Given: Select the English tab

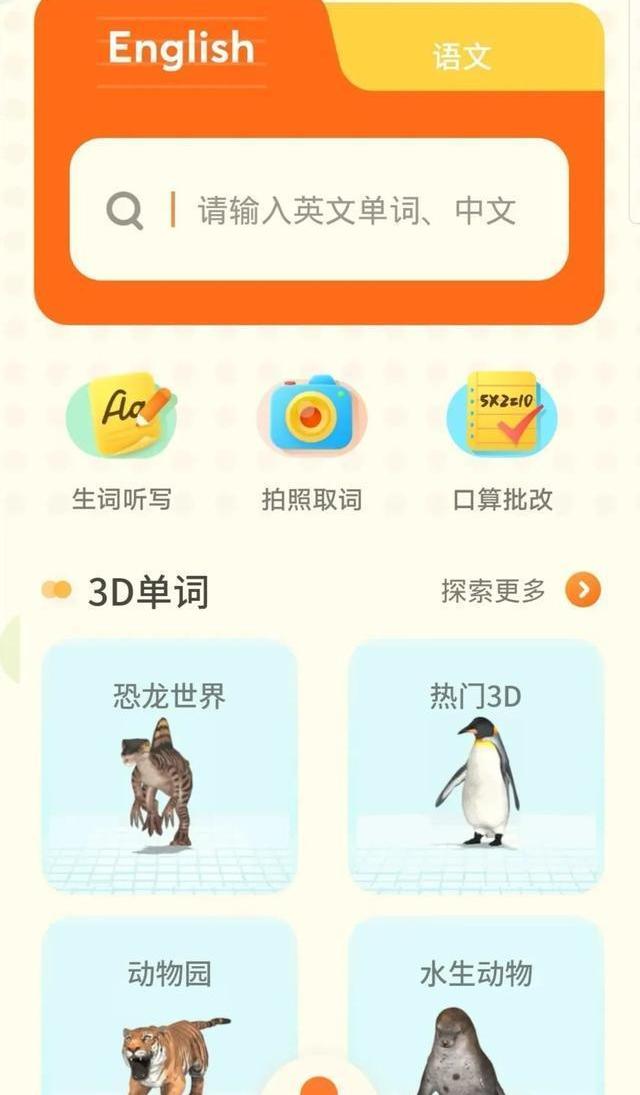Looking at the screenshot, I should click(181, 48).
